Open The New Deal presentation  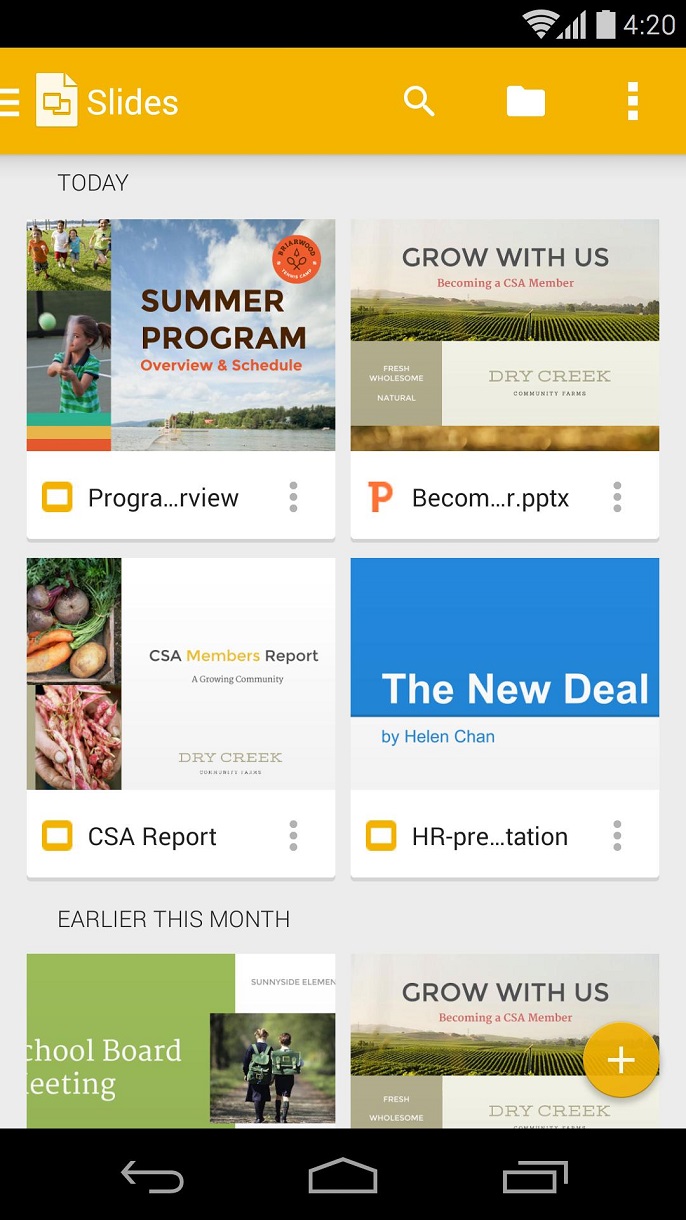pyautogui.click(x=505, y=674)
